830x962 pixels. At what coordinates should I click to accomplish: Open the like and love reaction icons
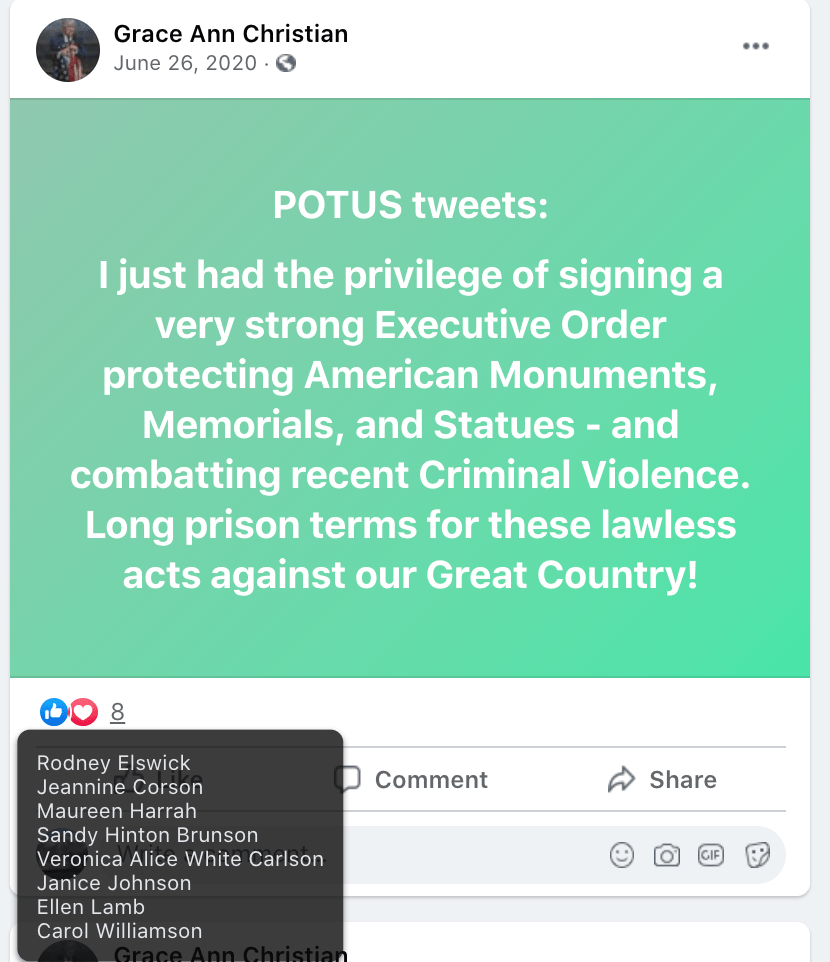point(69,712)
